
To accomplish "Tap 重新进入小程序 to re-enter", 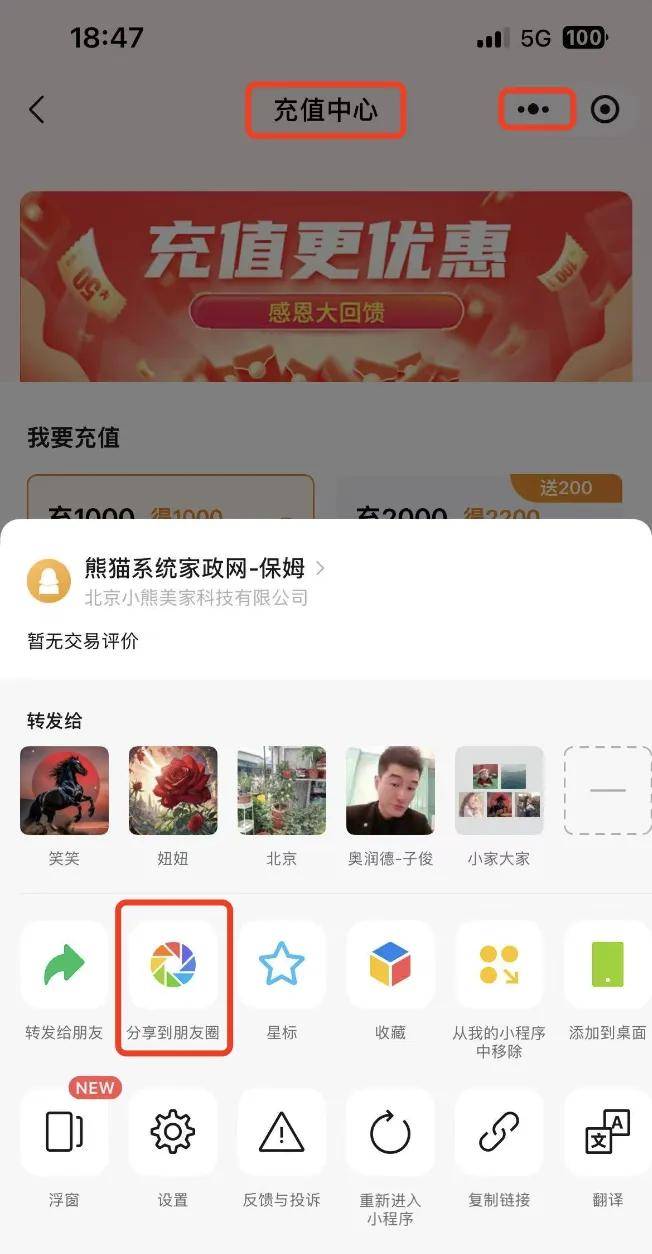I will click(390, 1132).
